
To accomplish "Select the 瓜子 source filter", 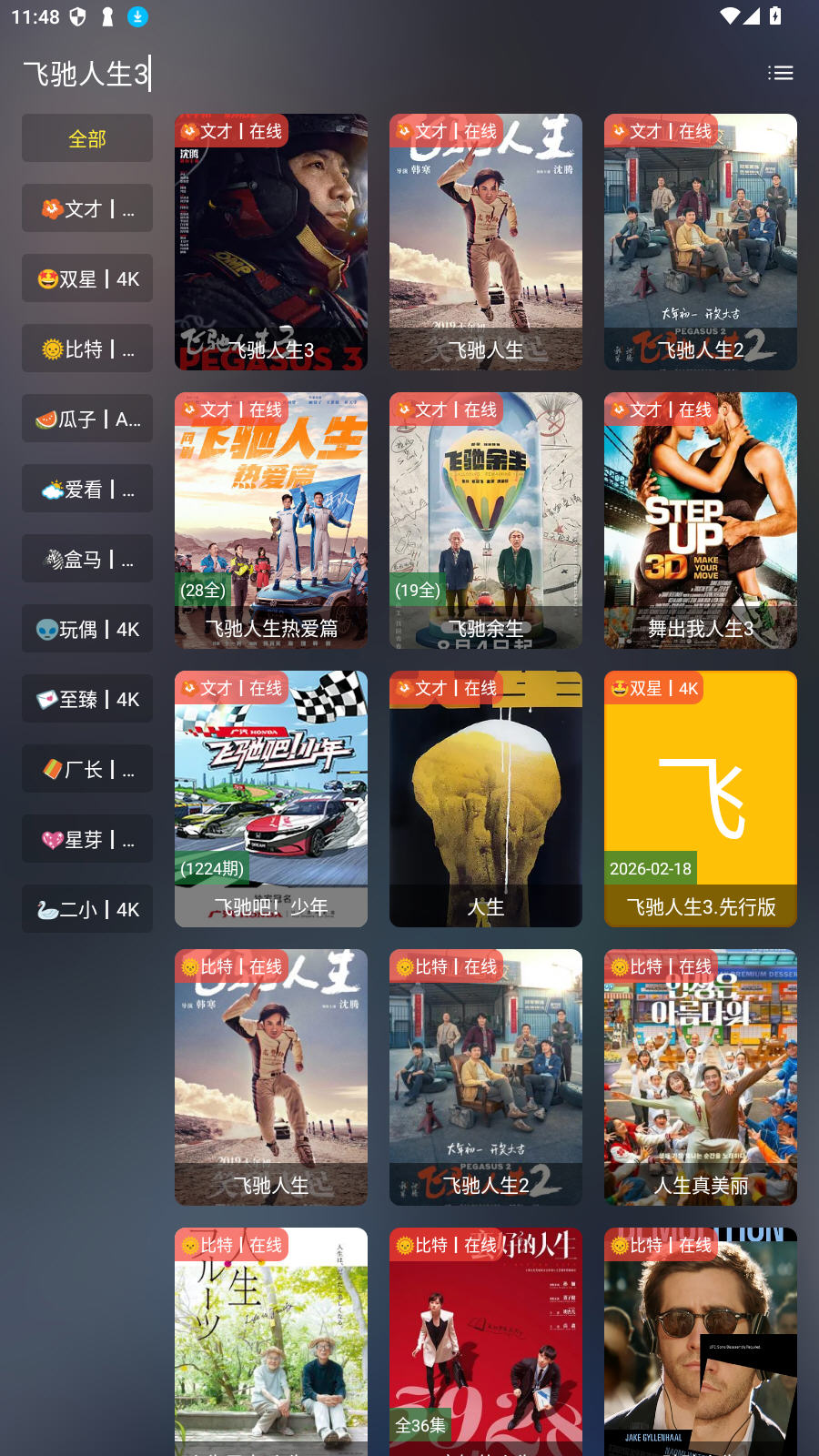I will point(87,419).
